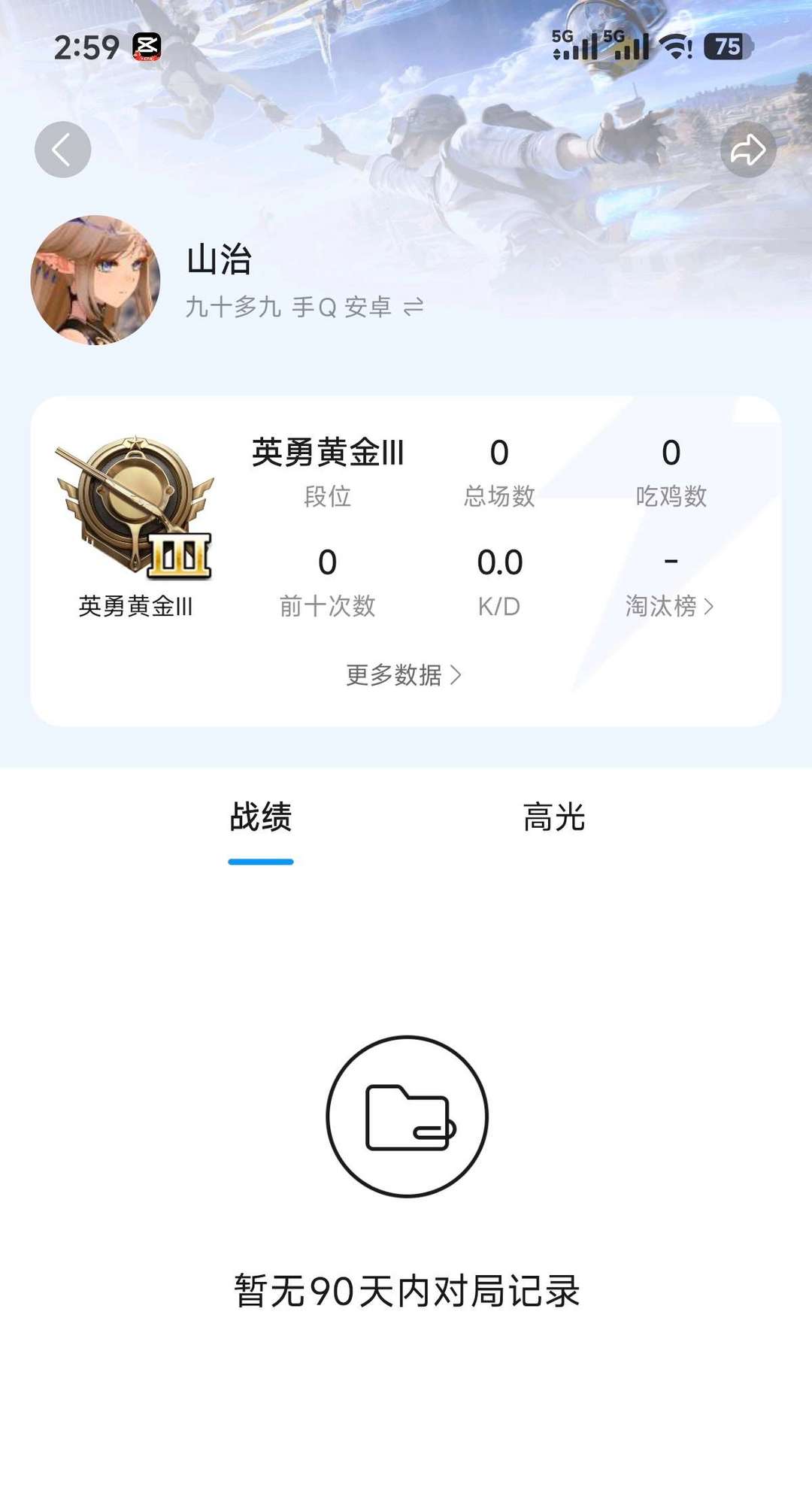
Task: Click the 英勇黄金III rank badge emblem
Action: click(x=135, y=504)
